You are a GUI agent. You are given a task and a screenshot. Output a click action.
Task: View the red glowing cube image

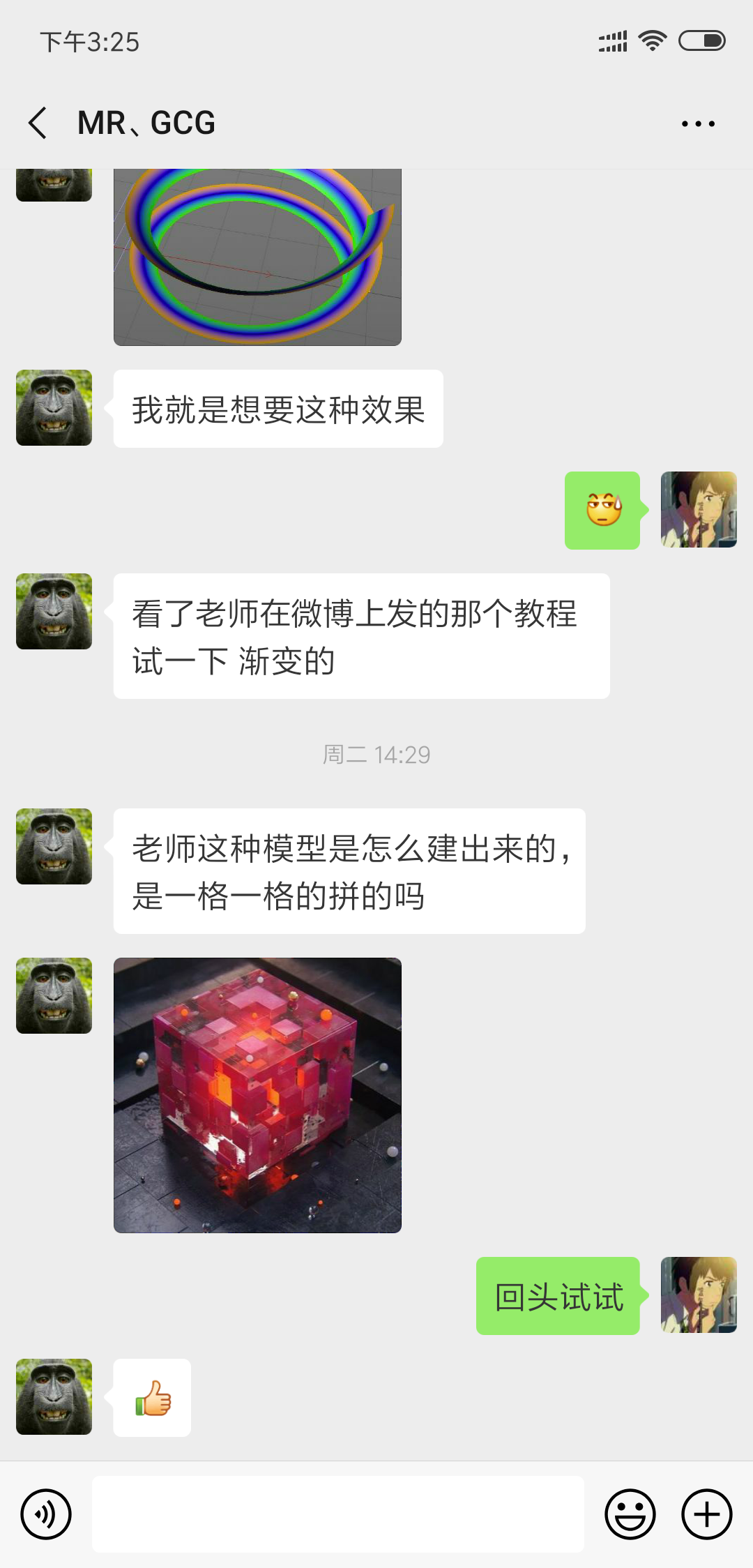pos(257,1095)
